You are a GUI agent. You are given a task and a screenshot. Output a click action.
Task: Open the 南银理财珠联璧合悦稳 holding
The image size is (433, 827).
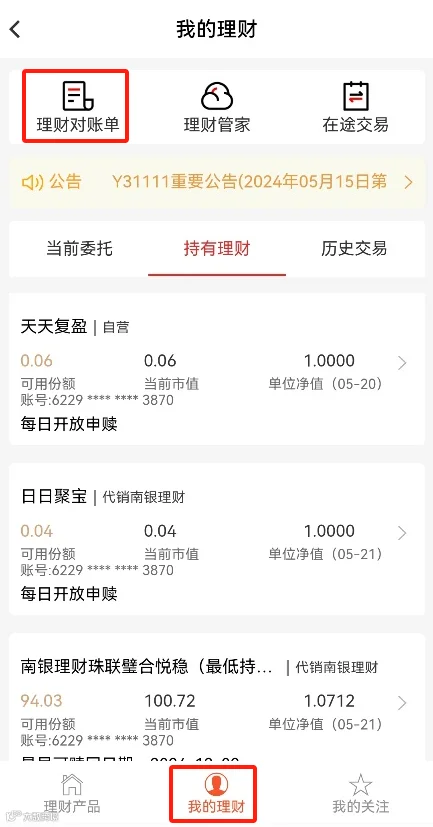click(x=217, y=697)
